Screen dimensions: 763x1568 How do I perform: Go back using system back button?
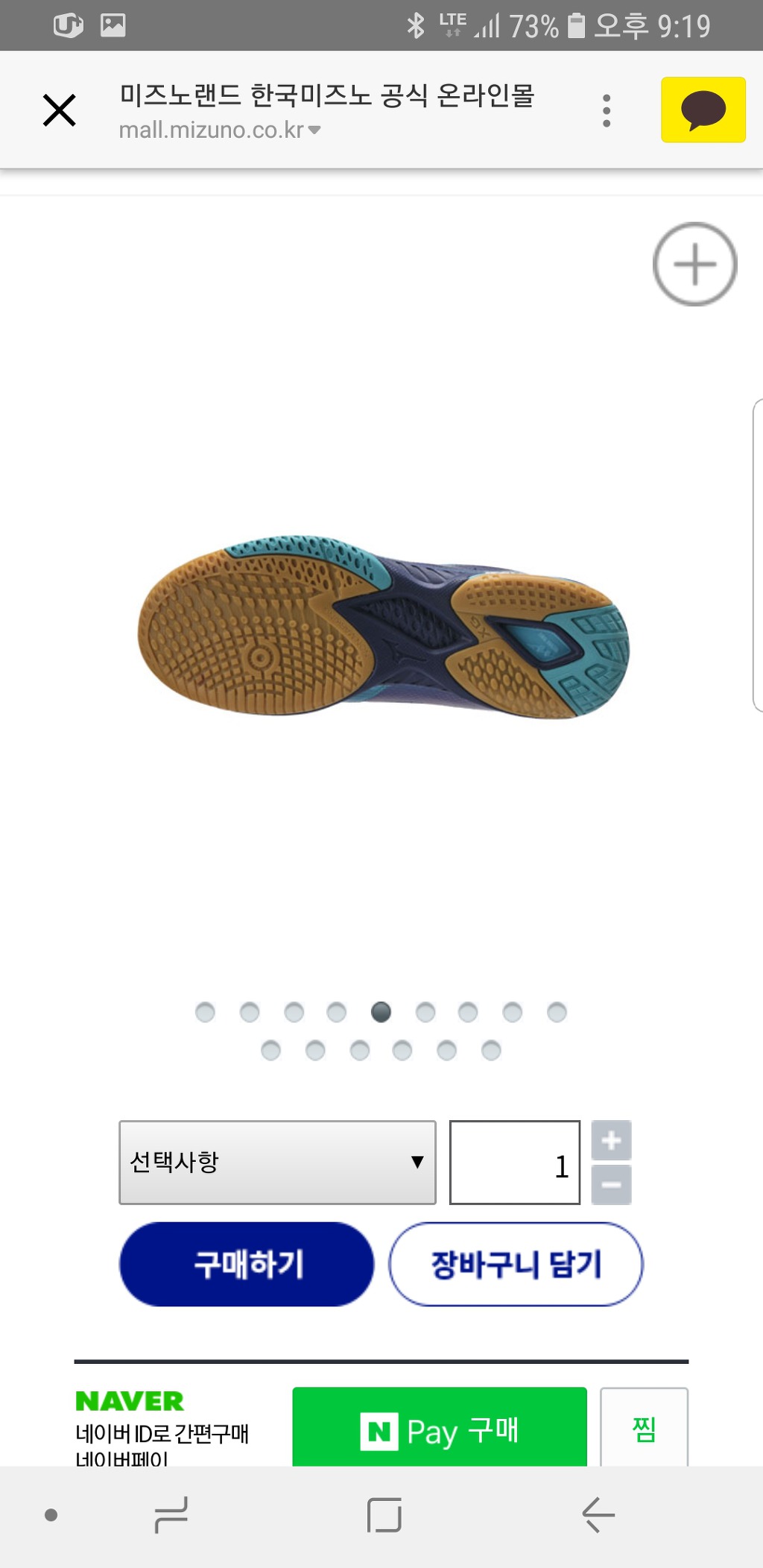tap(598, 1514)
